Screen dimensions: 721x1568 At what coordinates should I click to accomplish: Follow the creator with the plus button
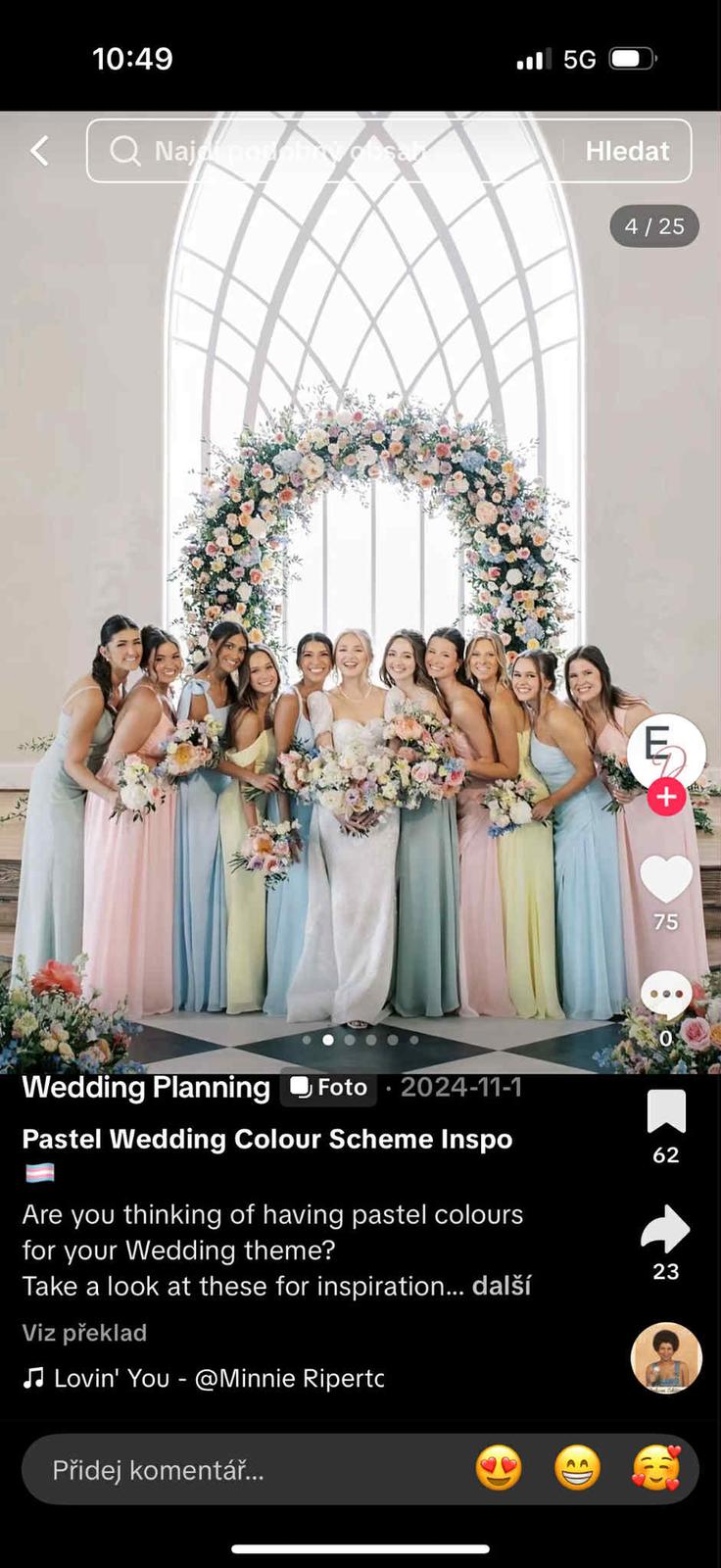(666, 797)
